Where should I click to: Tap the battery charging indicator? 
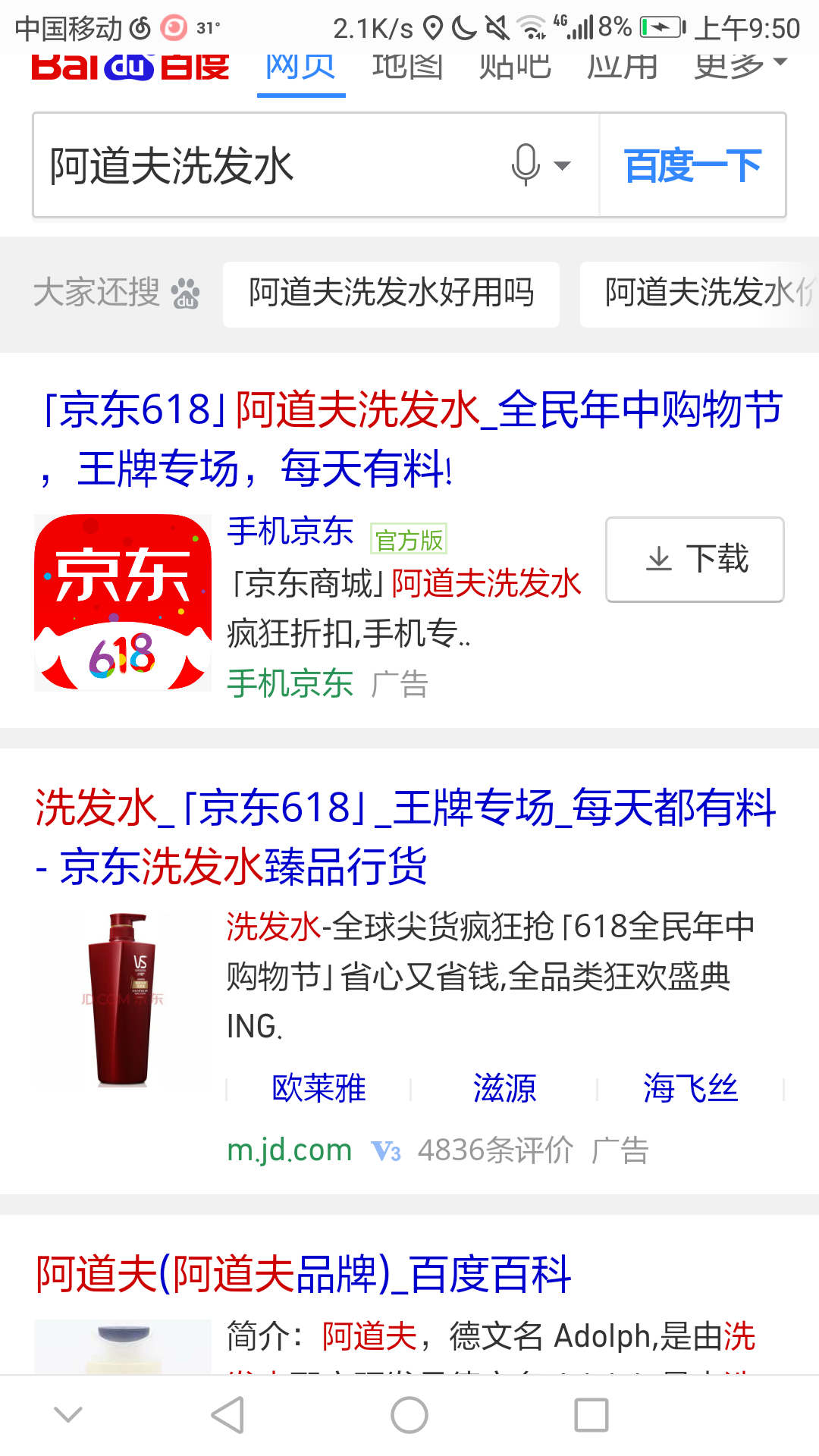[x=660, y=28]
